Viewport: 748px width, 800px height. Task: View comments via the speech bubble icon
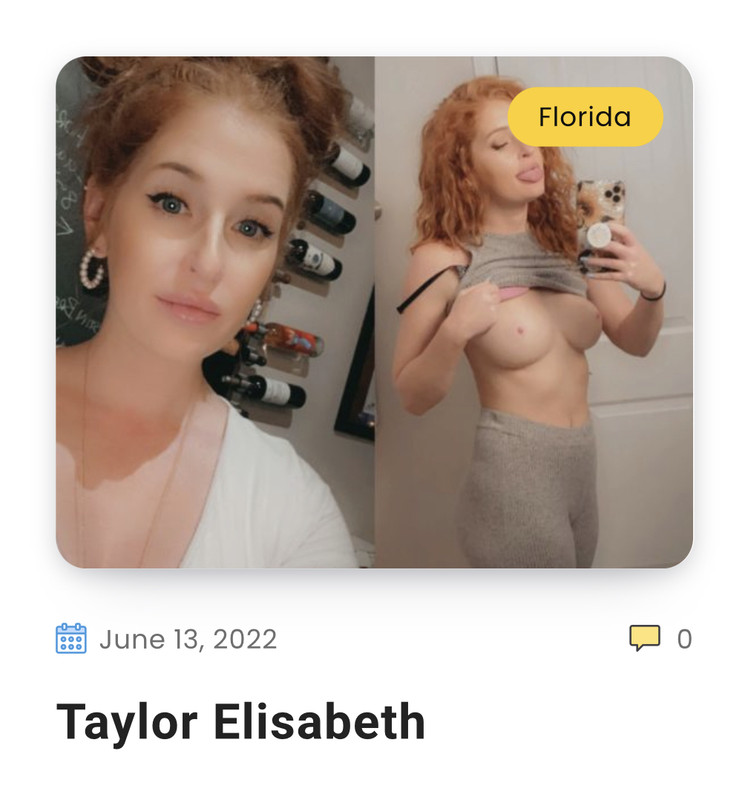click(x=644, y=638)
